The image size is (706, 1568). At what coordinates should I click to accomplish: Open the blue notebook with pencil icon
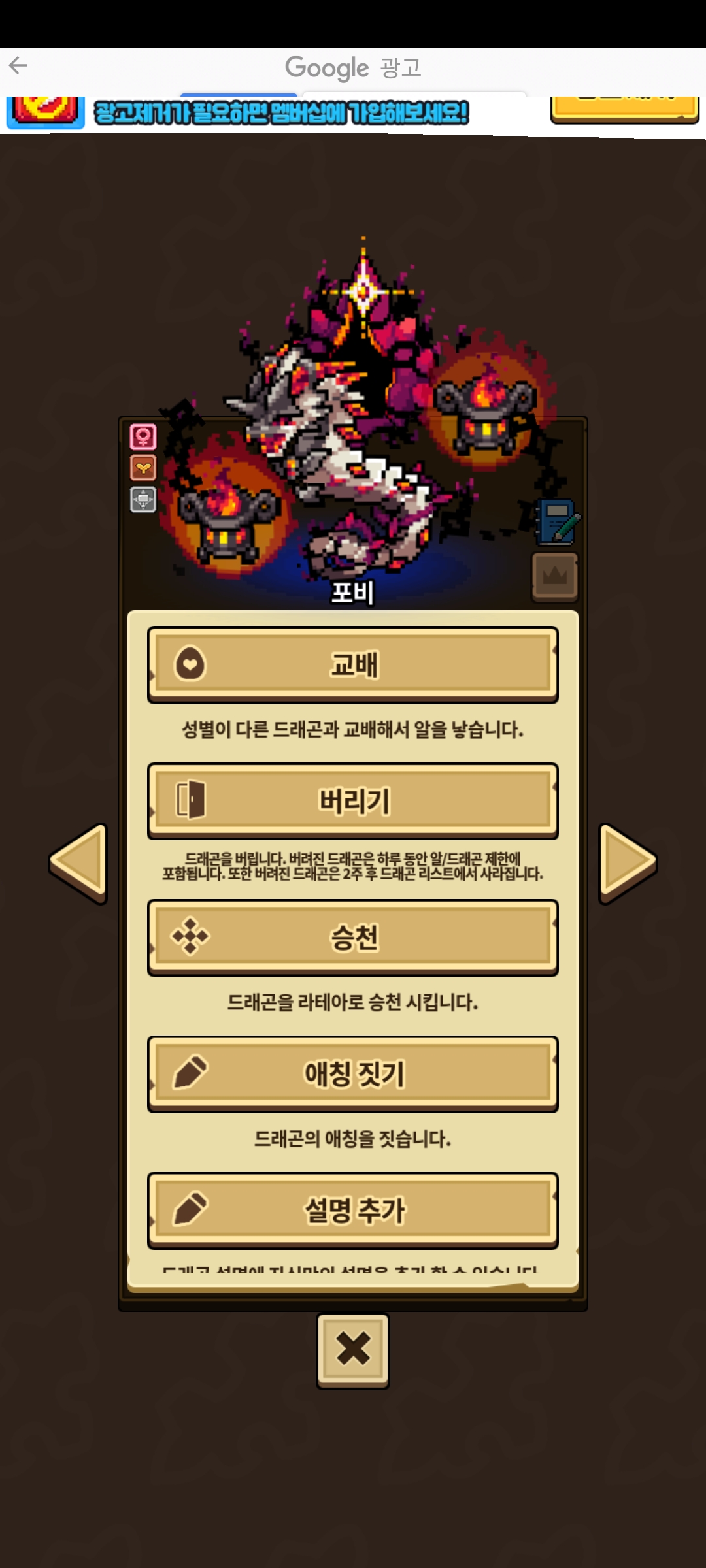point(556,521)
